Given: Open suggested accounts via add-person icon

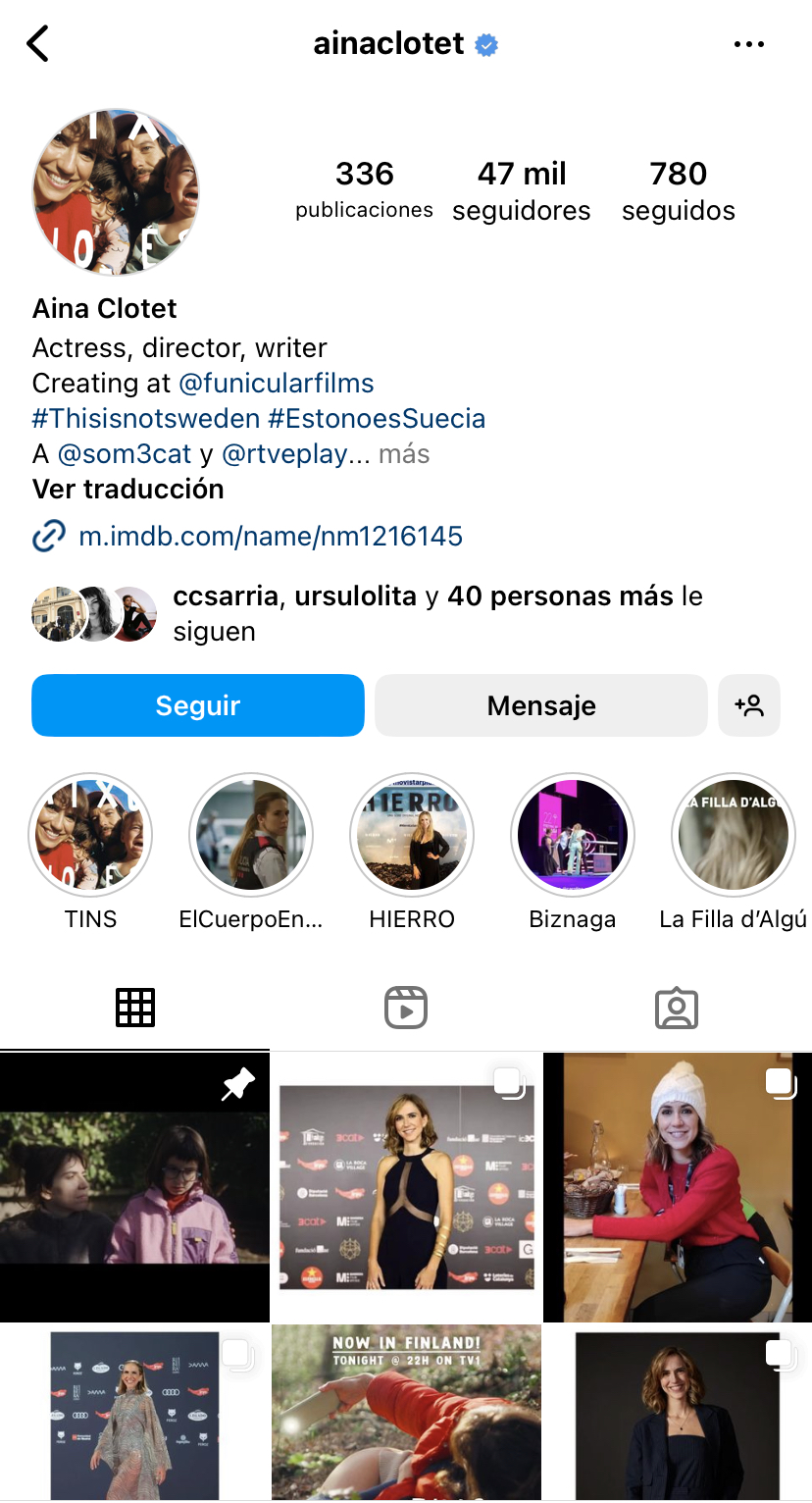Looking at the screenshot, I should pyautogui.click(x=749, y=705).
